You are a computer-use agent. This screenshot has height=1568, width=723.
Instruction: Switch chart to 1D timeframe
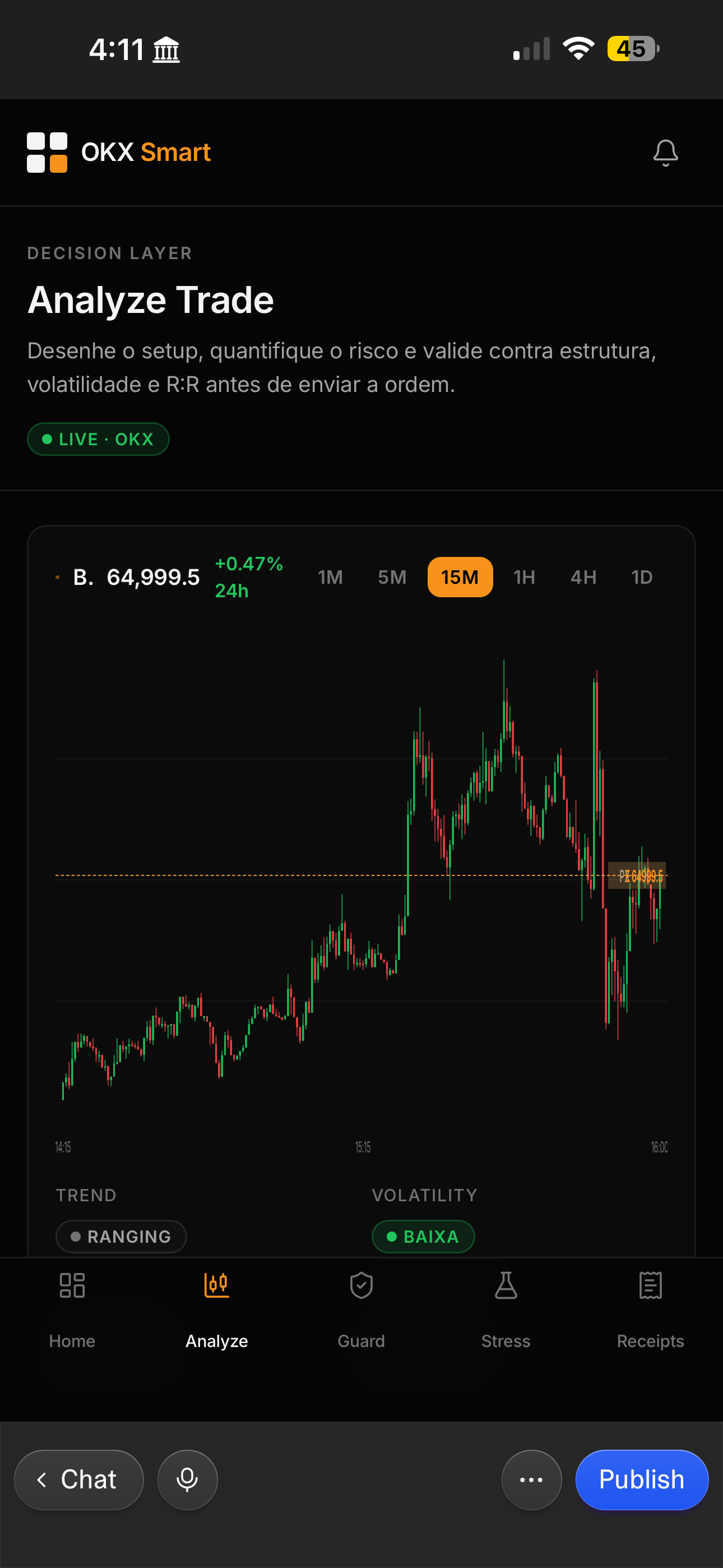pyautogui.click(x=641, y=577)
